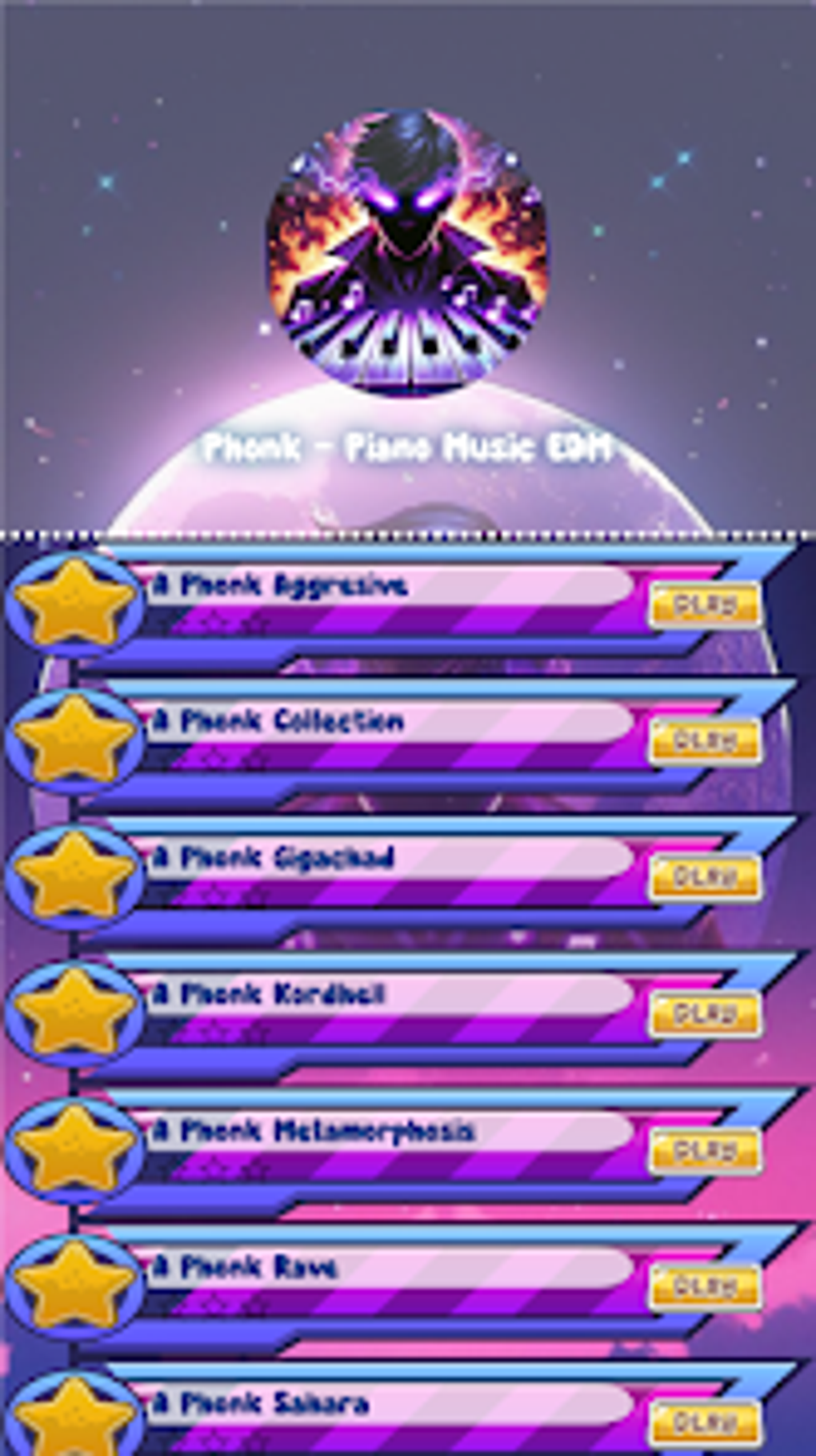The height and width of the screenshot is (1456, 816).
Task: Start the A Phonk Sahara song
Action: click(x=704, y=1422)
